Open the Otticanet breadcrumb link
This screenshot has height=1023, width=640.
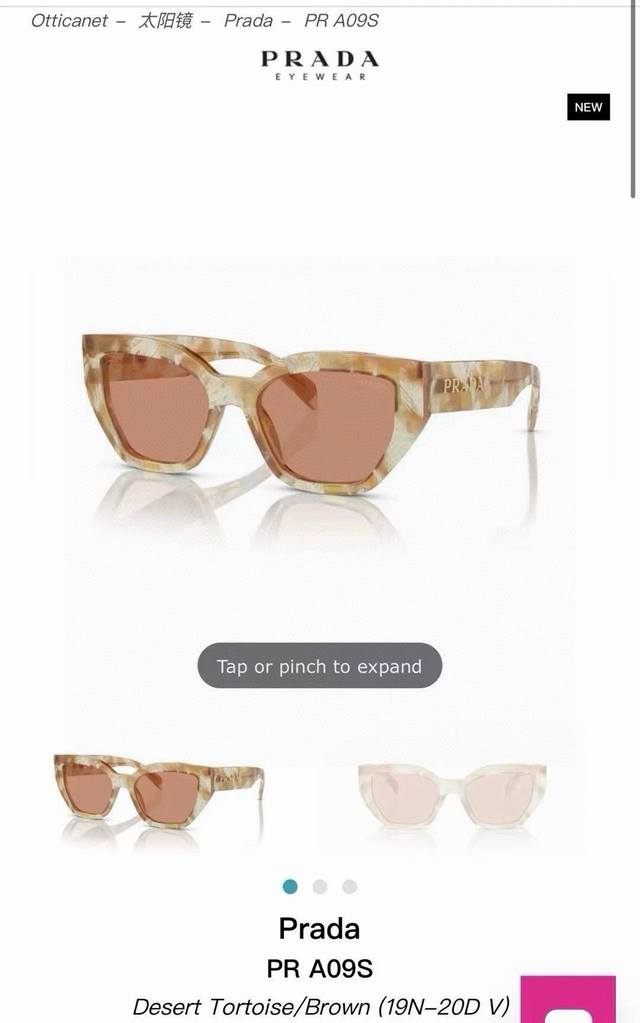69,20
